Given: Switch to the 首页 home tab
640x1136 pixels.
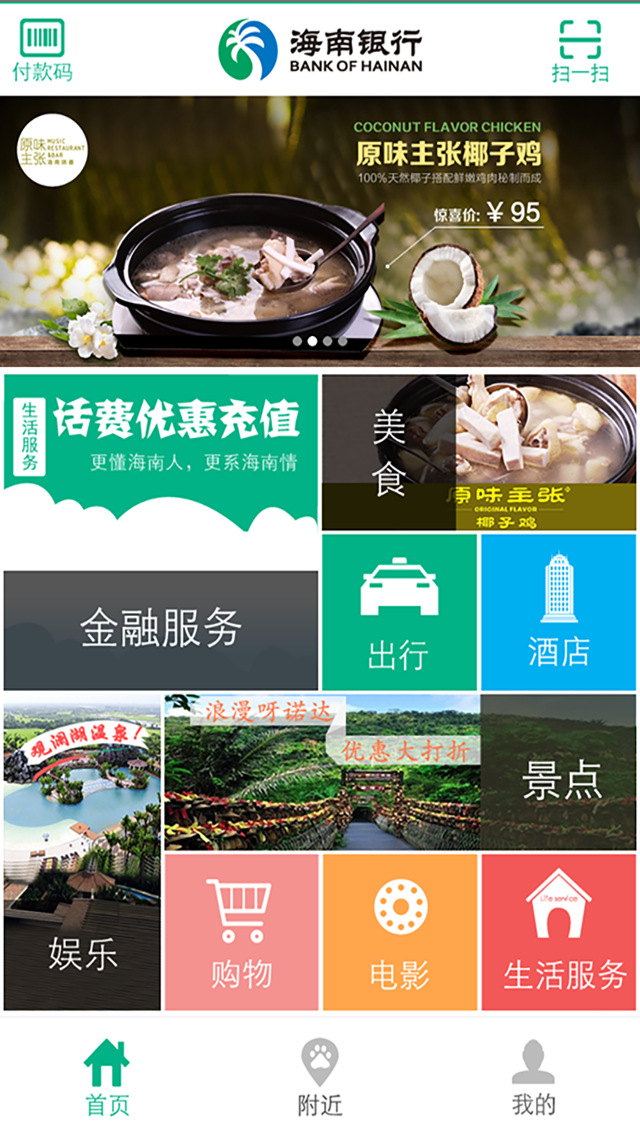Looking at the screenshot, I should pos(107,1078).
